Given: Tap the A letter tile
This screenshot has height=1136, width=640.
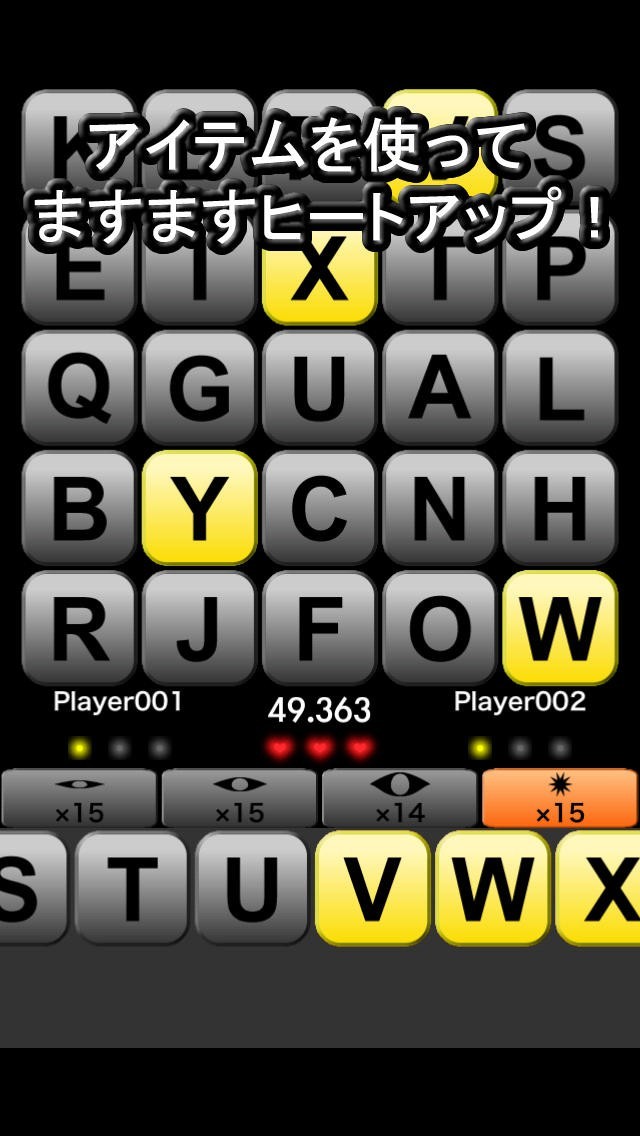Looking at the screenshot, I should [439, 388].
